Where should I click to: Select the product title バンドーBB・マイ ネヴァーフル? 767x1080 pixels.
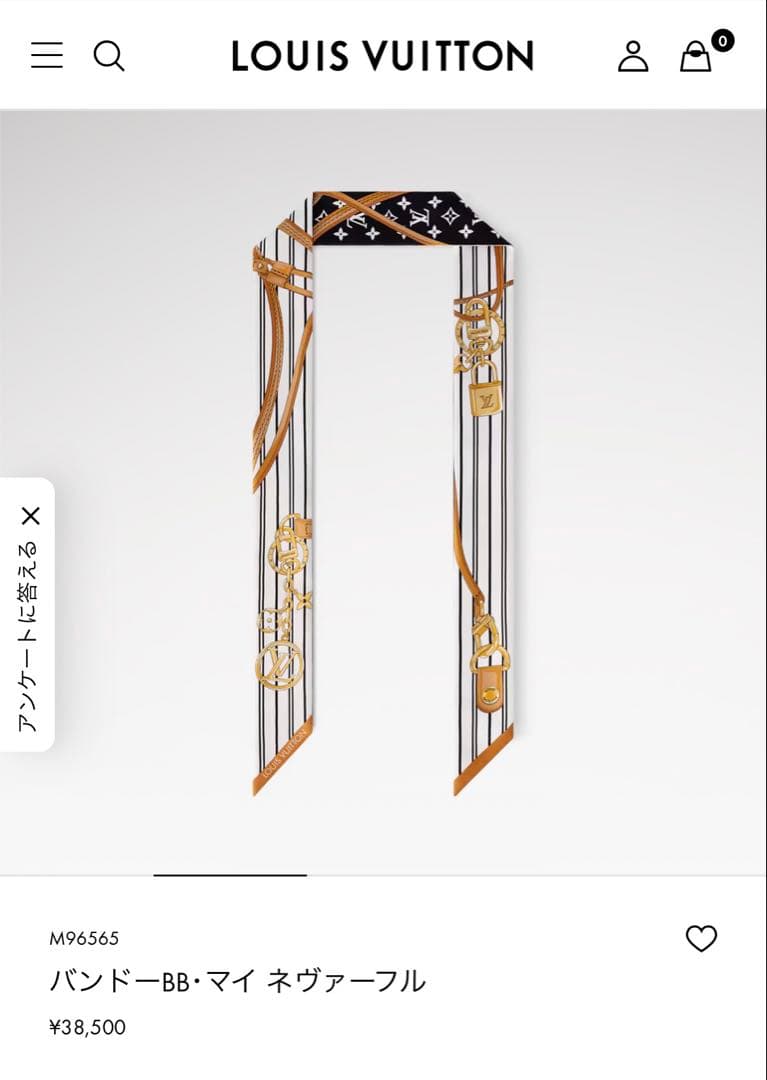point(240,982)
